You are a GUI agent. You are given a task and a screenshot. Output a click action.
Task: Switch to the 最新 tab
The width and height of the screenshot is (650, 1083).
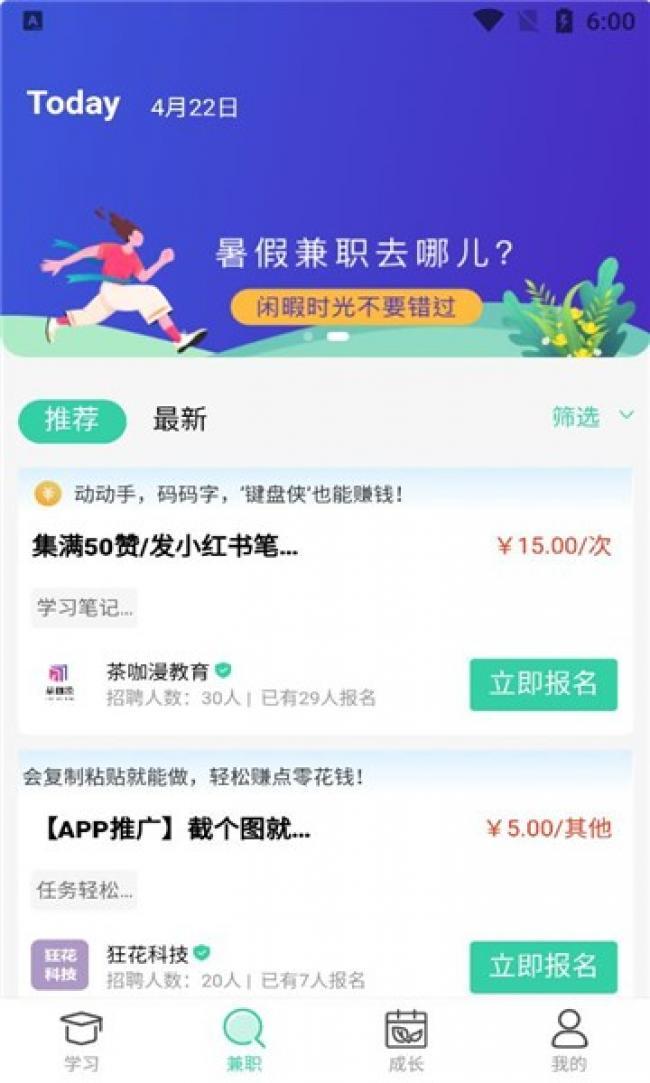pyautogui.click(x=180, y=420)
